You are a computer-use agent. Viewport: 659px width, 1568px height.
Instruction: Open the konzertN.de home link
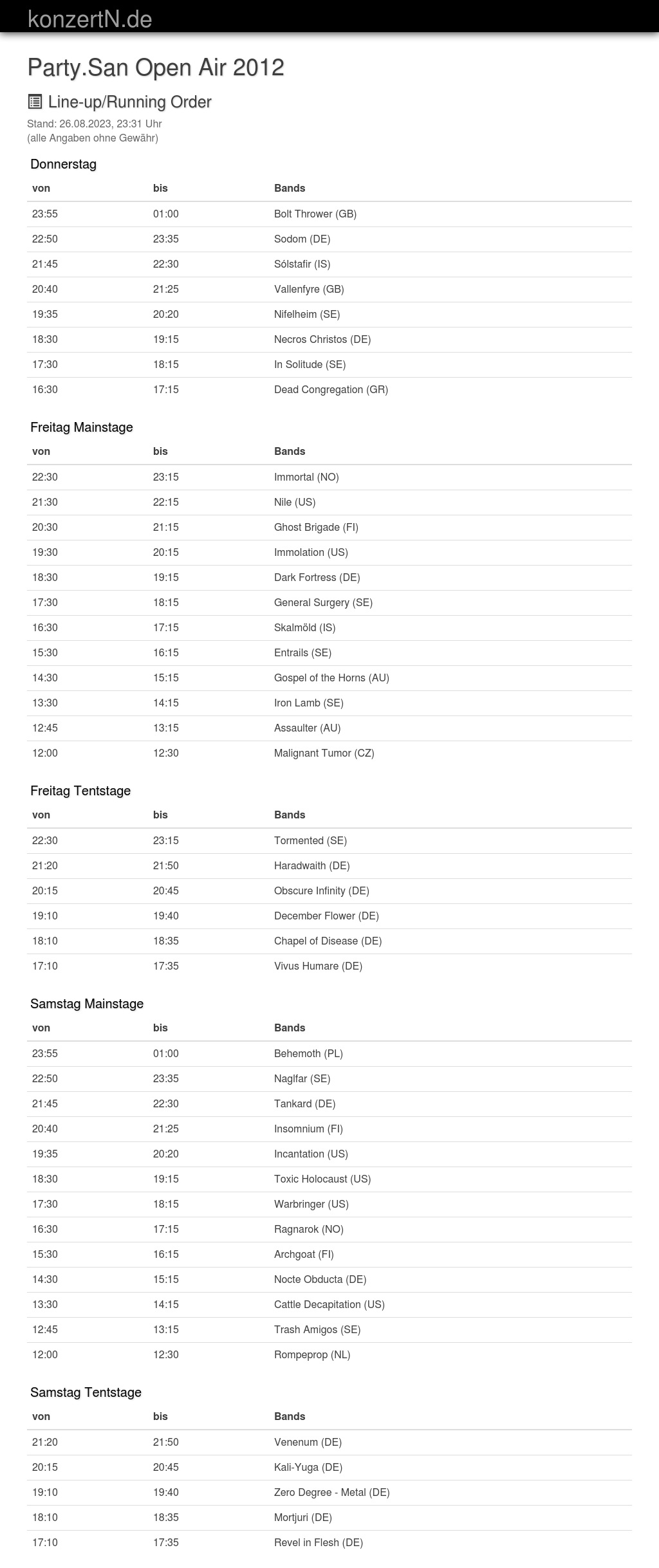[x=90, y=19]
